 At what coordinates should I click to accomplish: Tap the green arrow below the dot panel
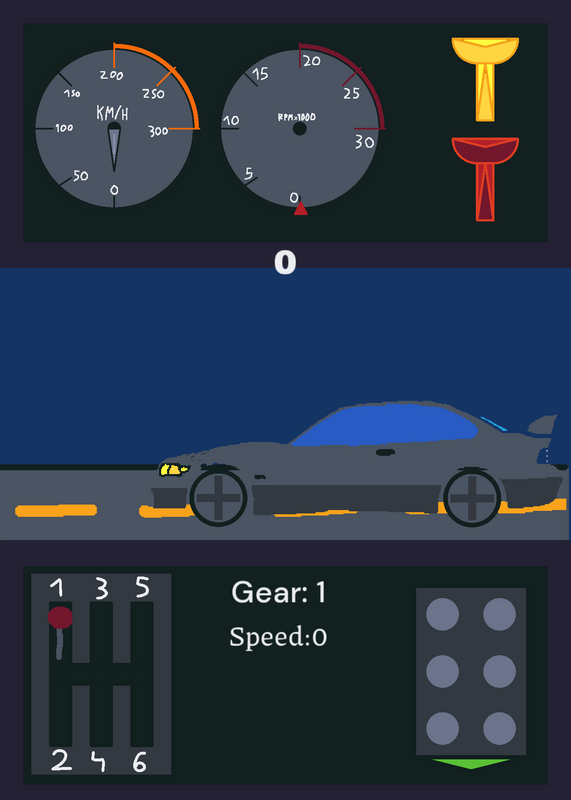click(471, 764)
